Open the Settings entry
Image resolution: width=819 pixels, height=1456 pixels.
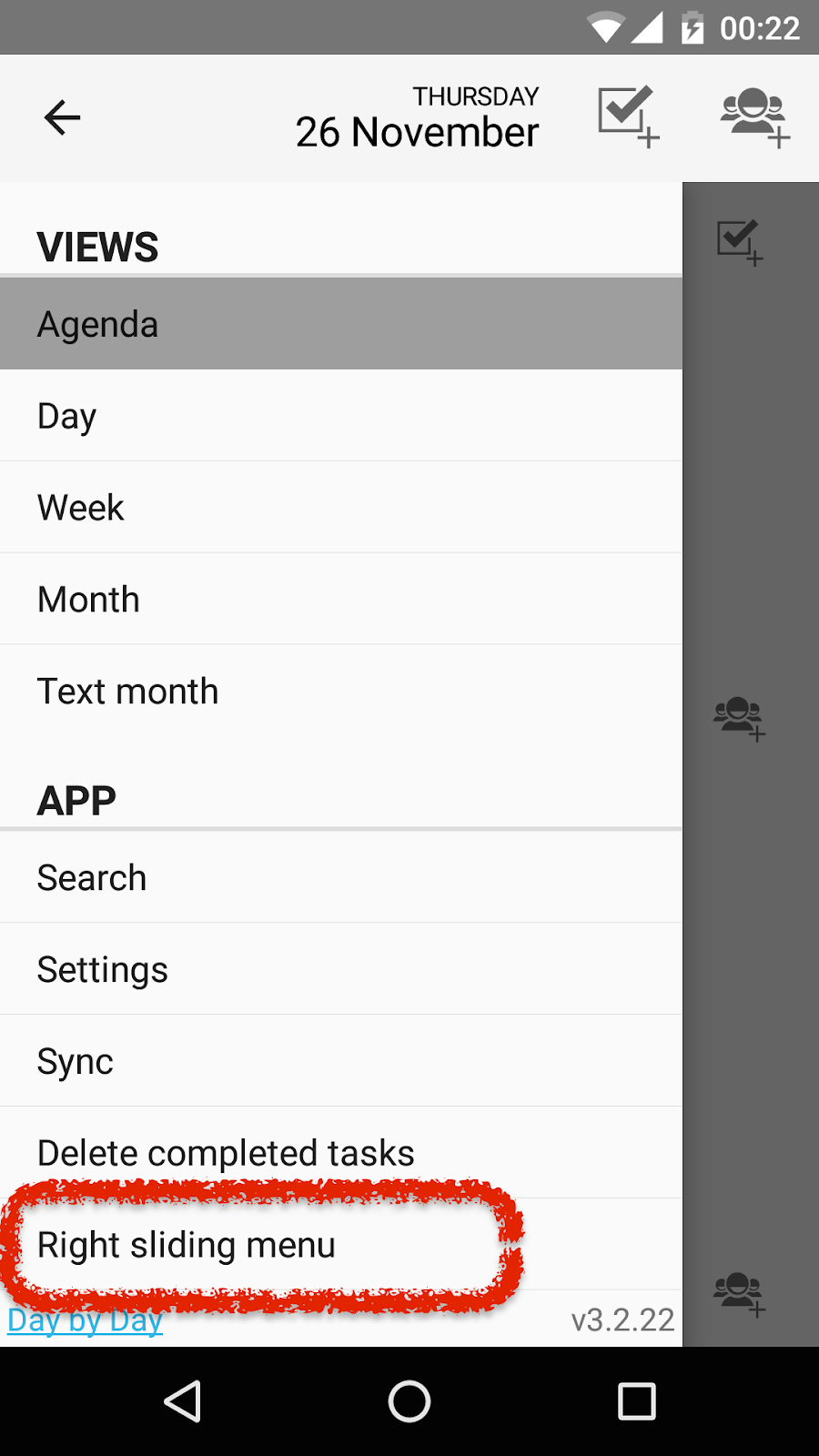341,970
